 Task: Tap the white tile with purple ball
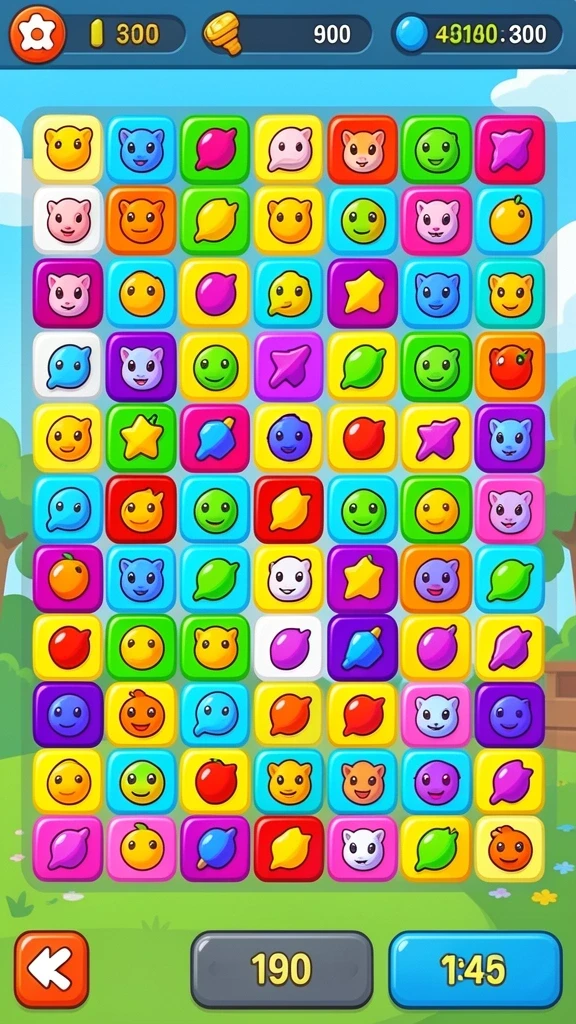(289, 648)
